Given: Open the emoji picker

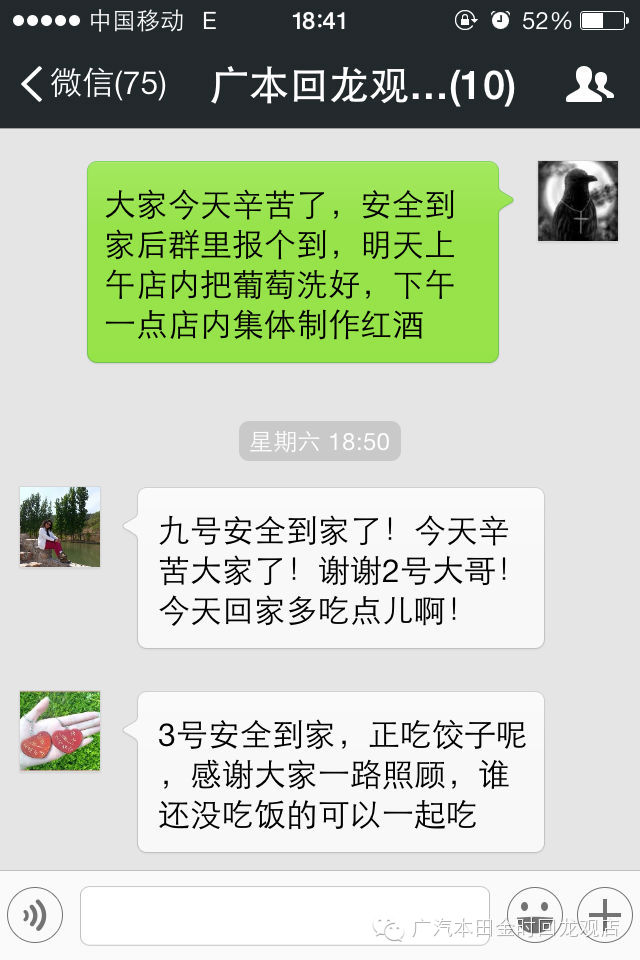Looking at the screenshot, I should tap(535, 913).
